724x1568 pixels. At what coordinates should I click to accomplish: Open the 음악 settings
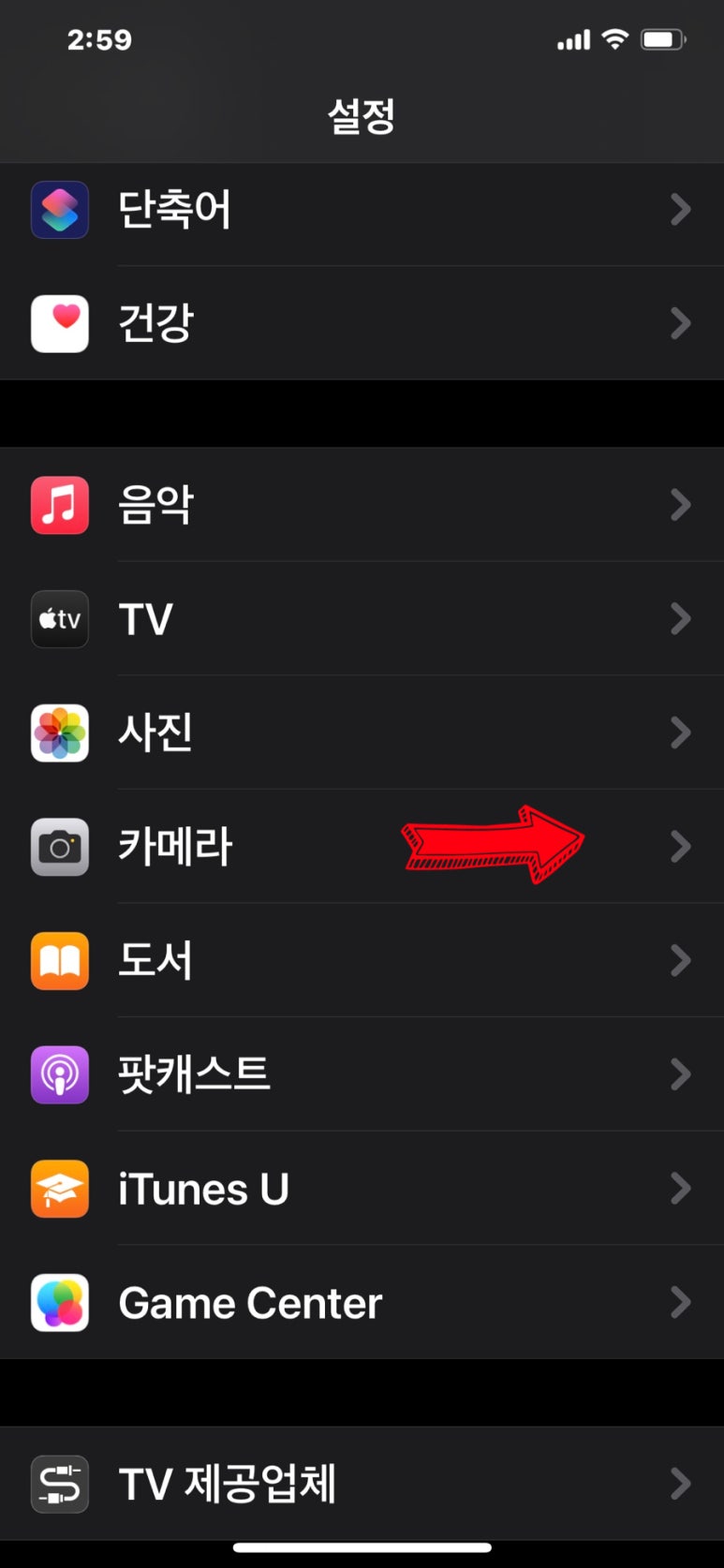[362, 505]
